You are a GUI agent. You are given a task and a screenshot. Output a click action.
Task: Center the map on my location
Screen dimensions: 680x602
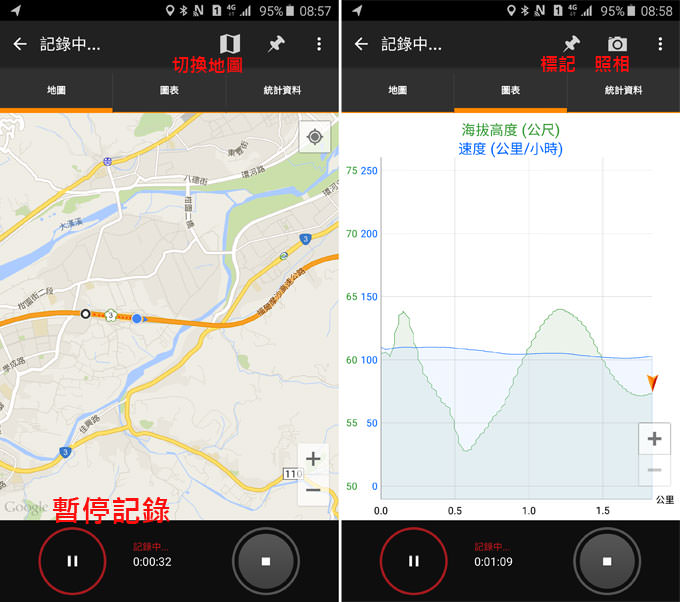314,136
